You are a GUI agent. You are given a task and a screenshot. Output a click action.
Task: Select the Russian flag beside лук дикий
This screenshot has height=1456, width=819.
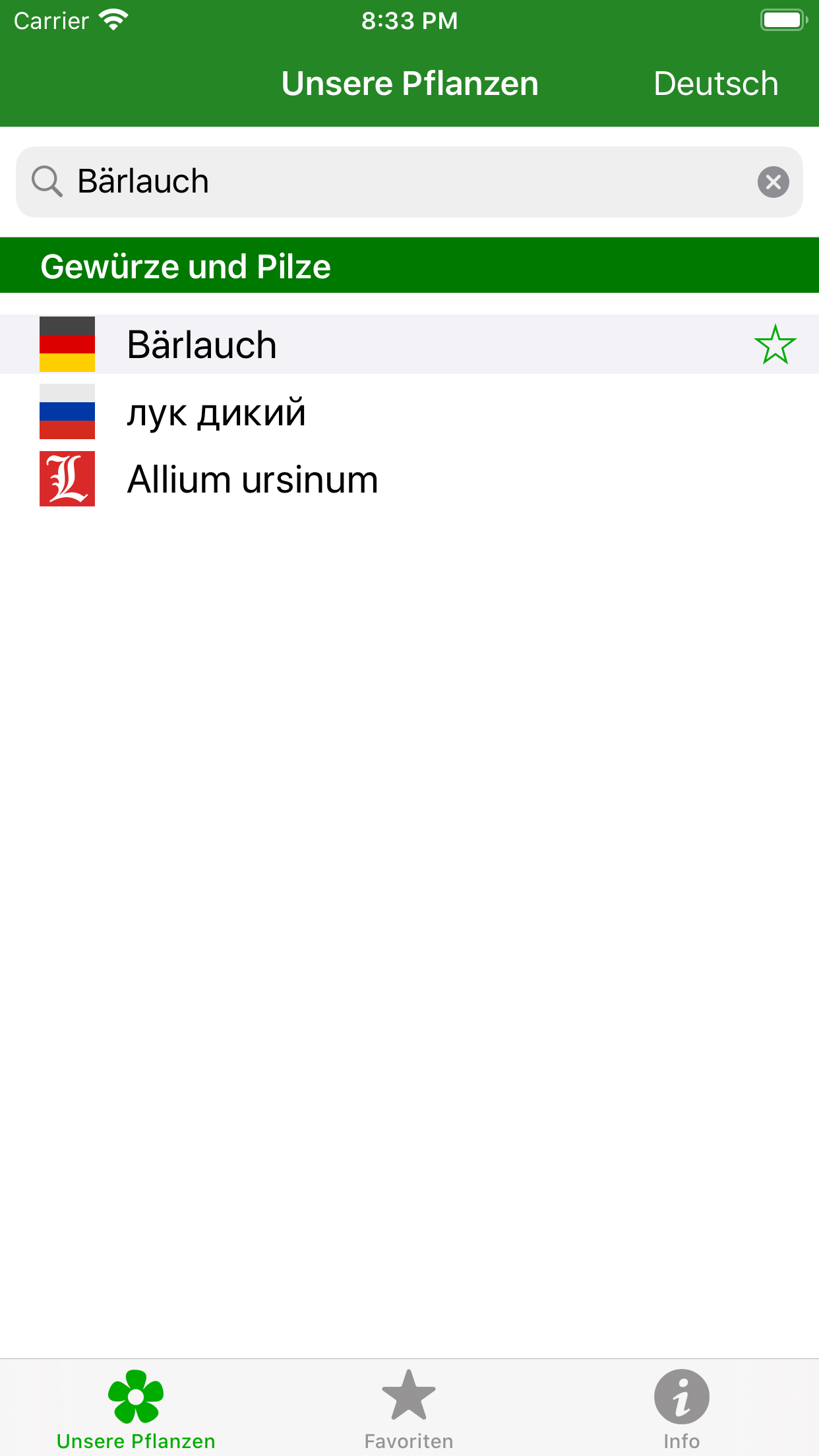click(x=67, y=411)
